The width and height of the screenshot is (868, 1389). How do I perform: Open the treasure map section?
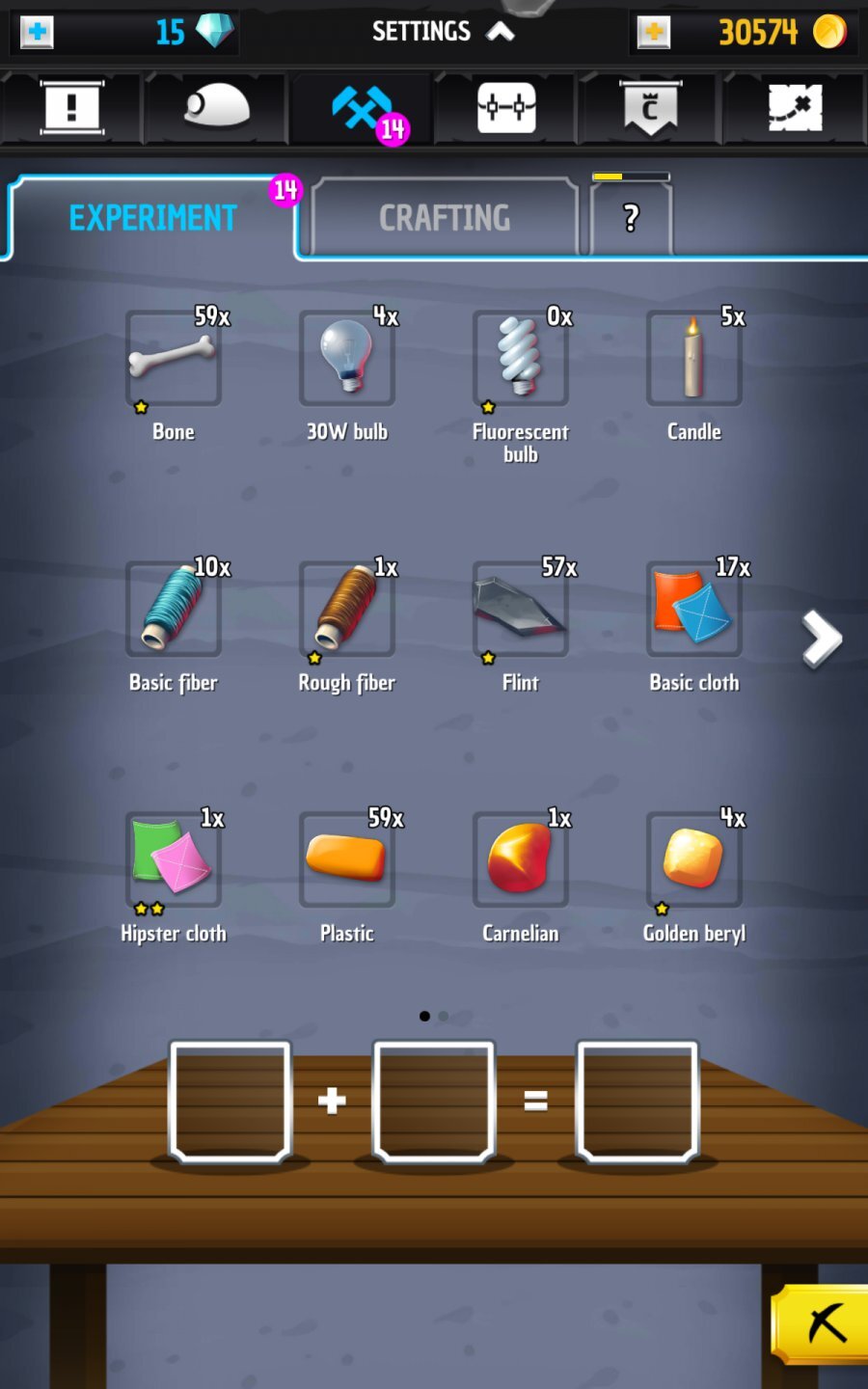(x=795, y=107)
